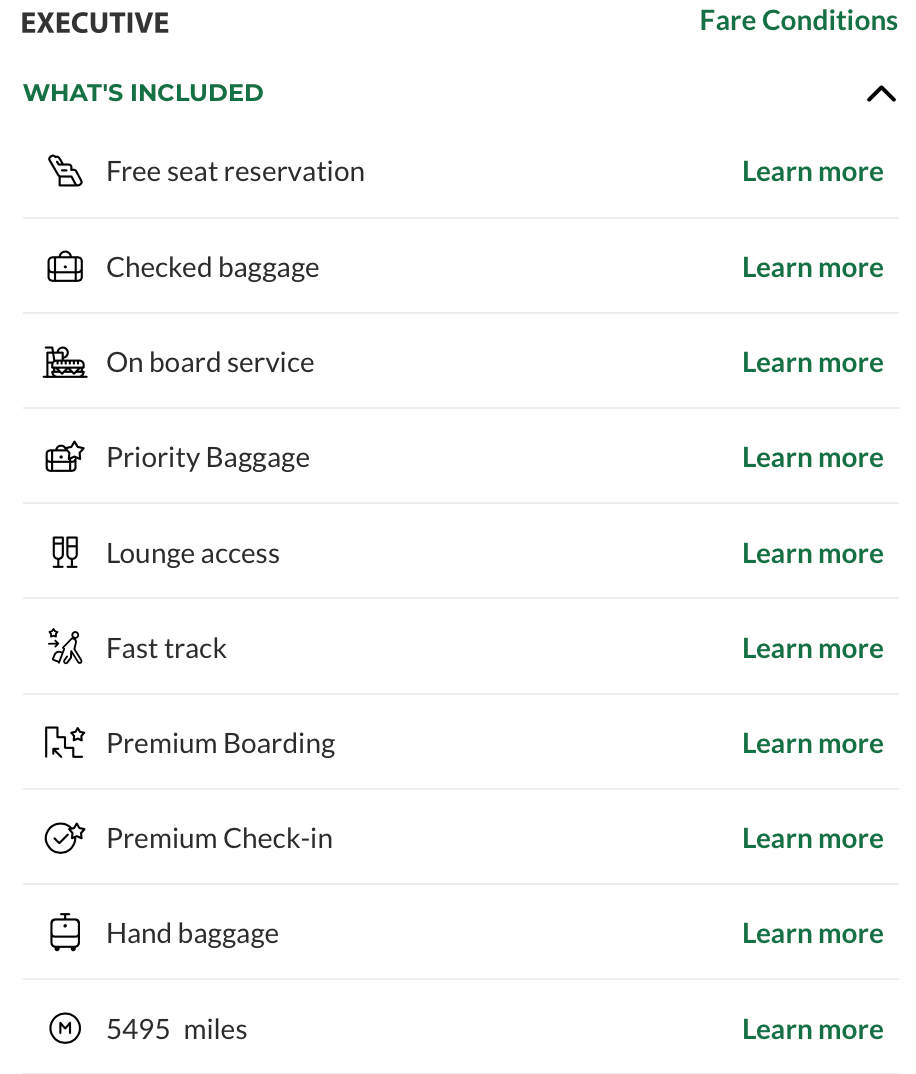Open the Fare Conditions link
The image size is (916, 1074).
coord(798,21)
